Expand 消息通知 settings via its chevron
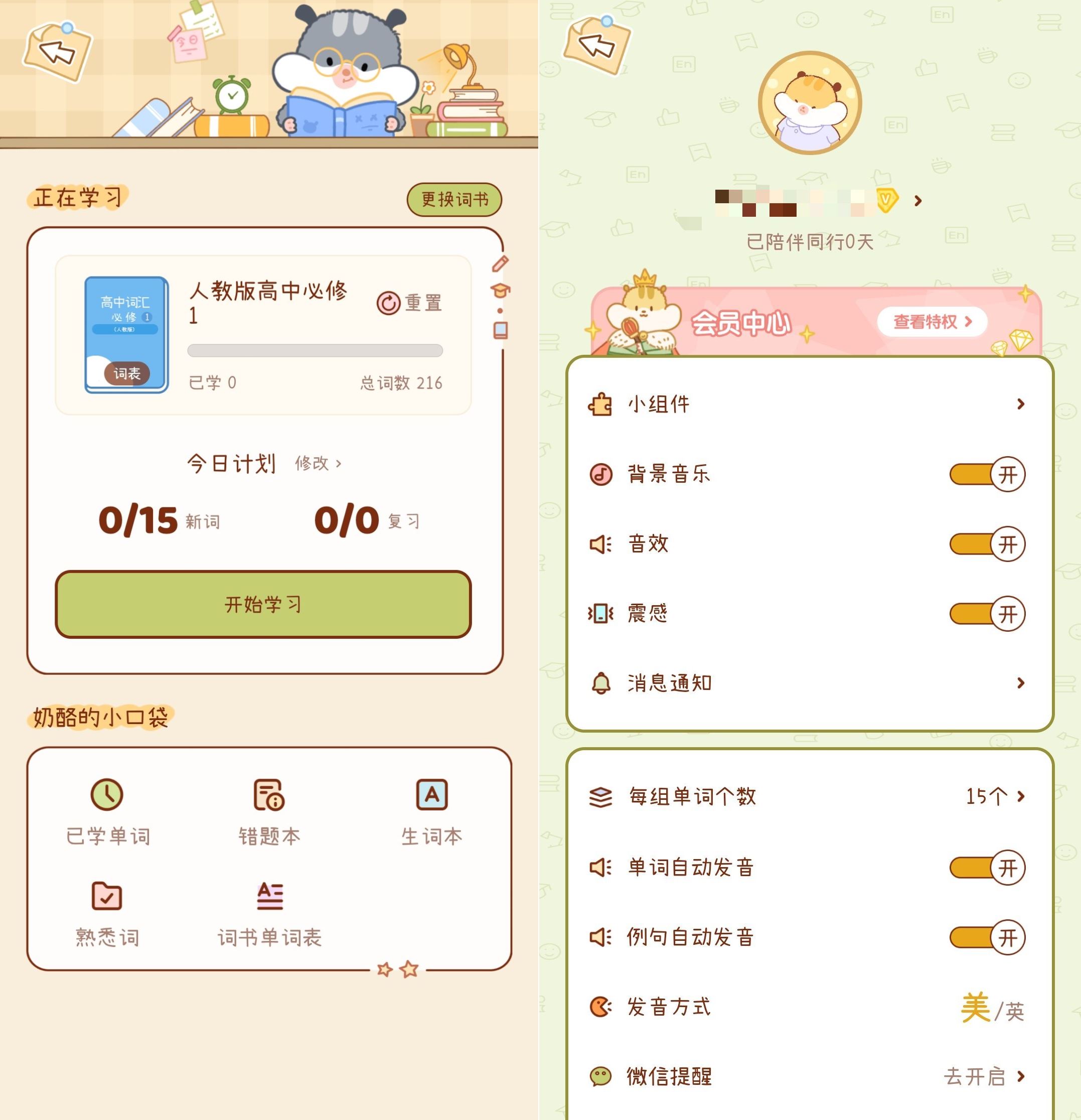The image size is (1081, 1120). [1020, 682]
